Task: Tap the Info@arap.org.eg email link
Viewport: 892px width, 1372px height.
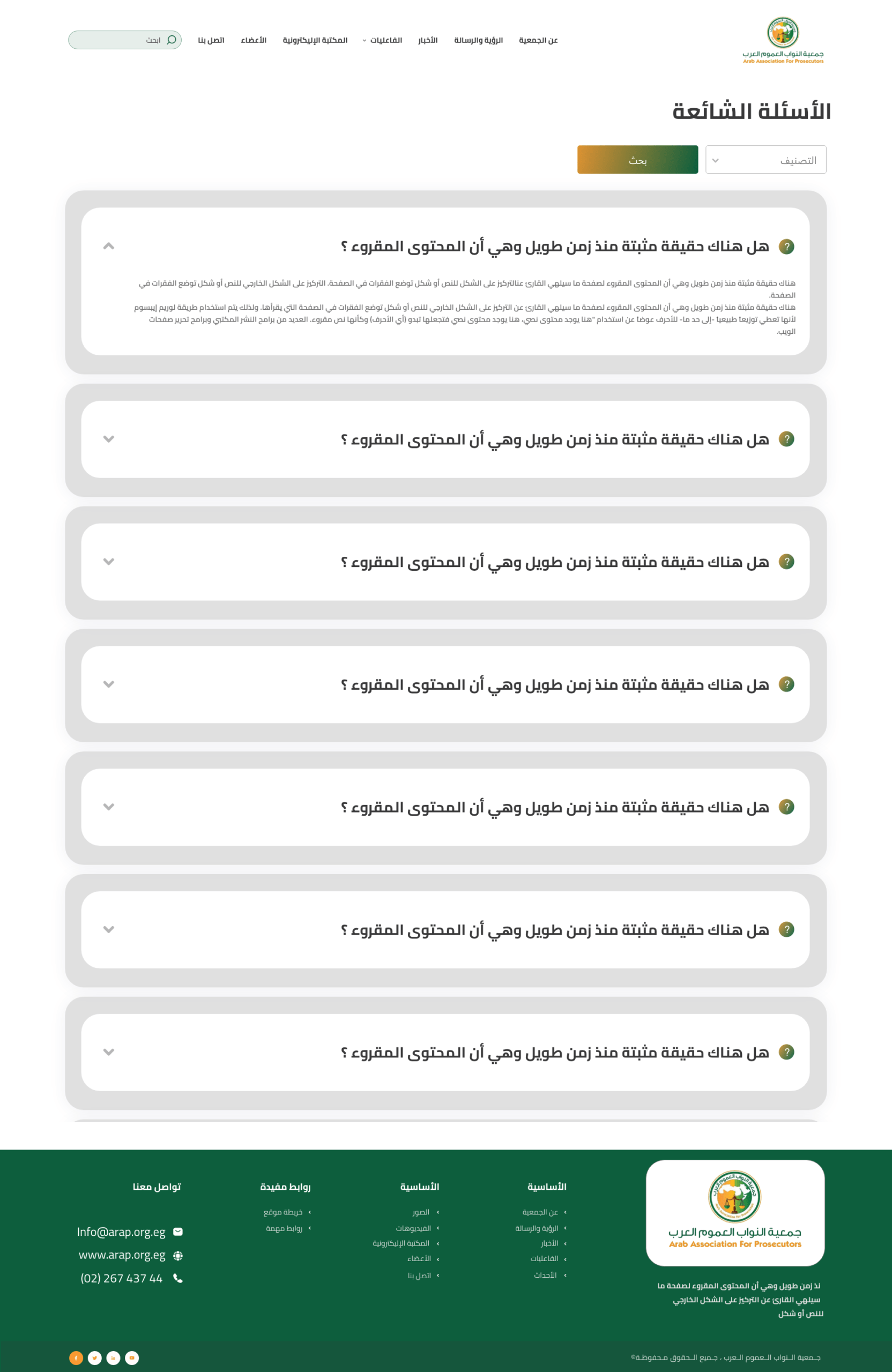Action: click(x=121, y=1232)
